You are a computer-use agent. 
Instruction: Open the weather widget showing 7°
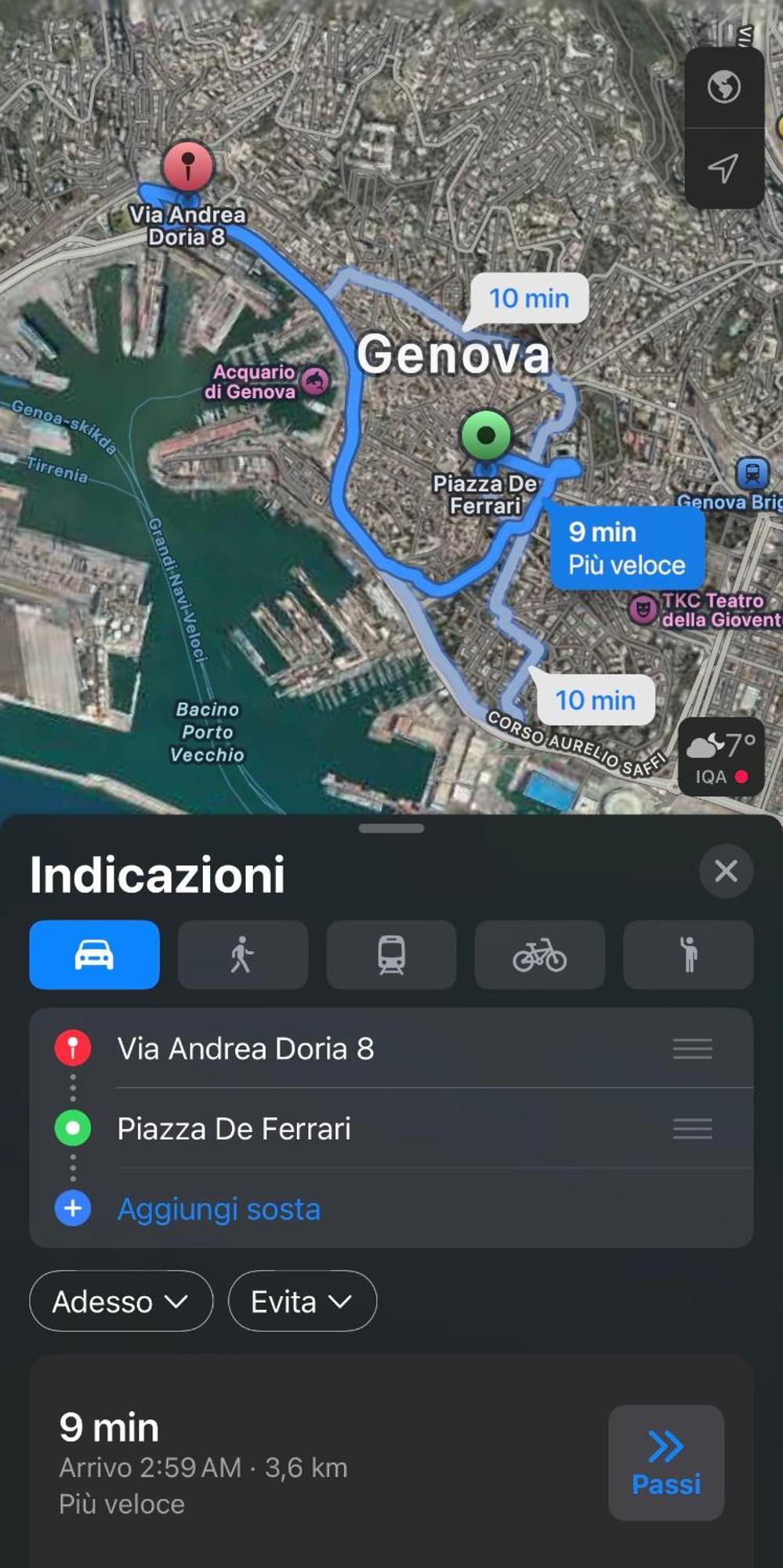click(x=720, y=757)
